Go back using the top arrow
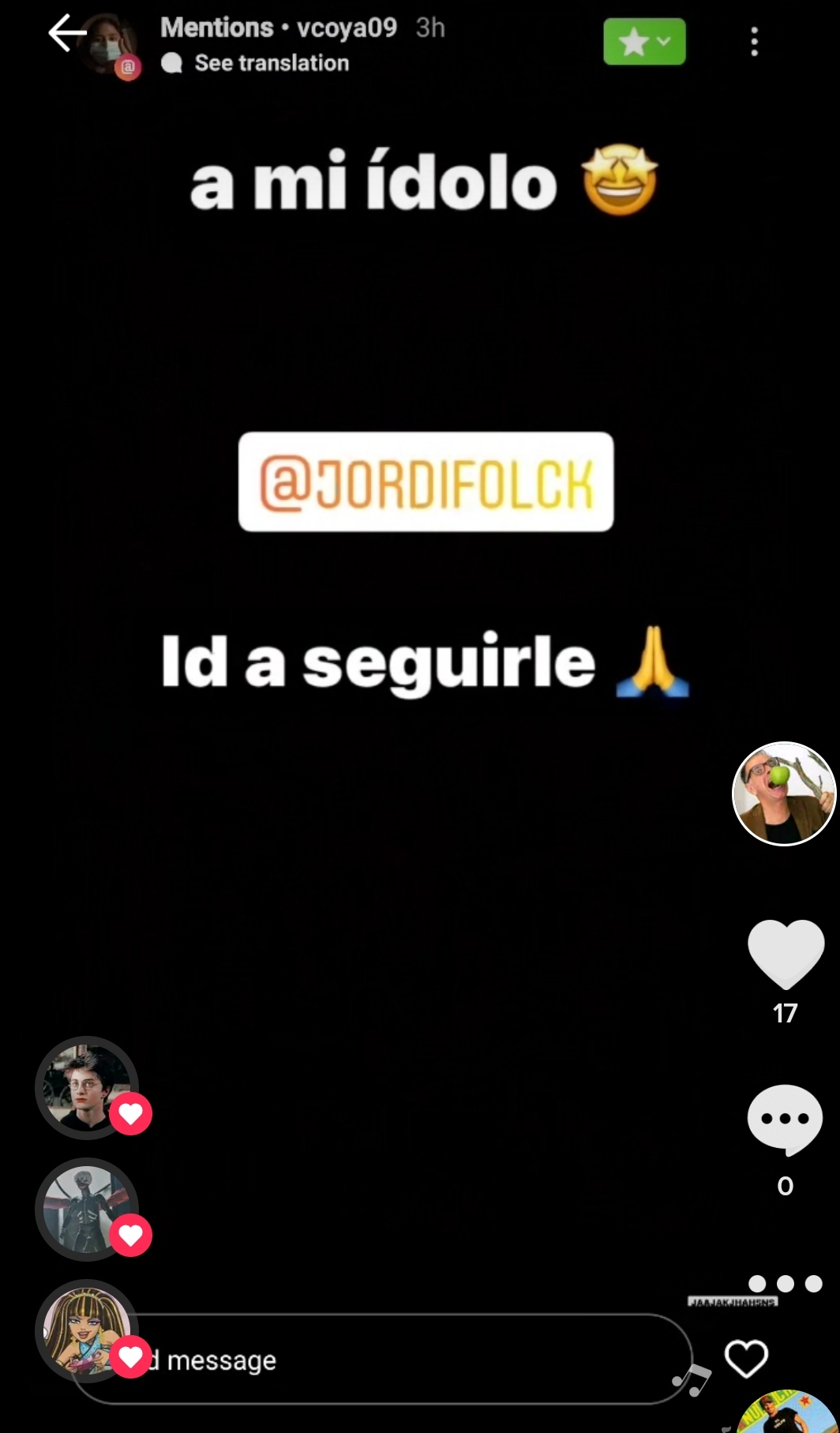The width and height of the screenshot is (840, 1433). [x=66, y=34]
